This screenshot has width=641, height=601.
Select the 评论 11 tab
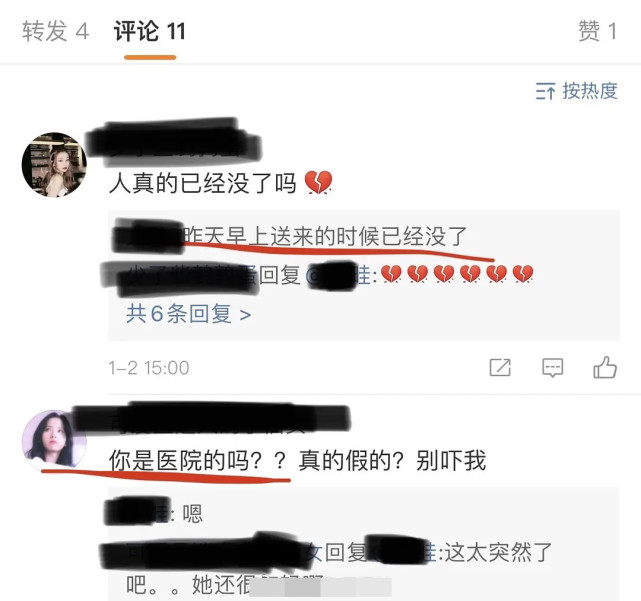click(x=150, y=31)
